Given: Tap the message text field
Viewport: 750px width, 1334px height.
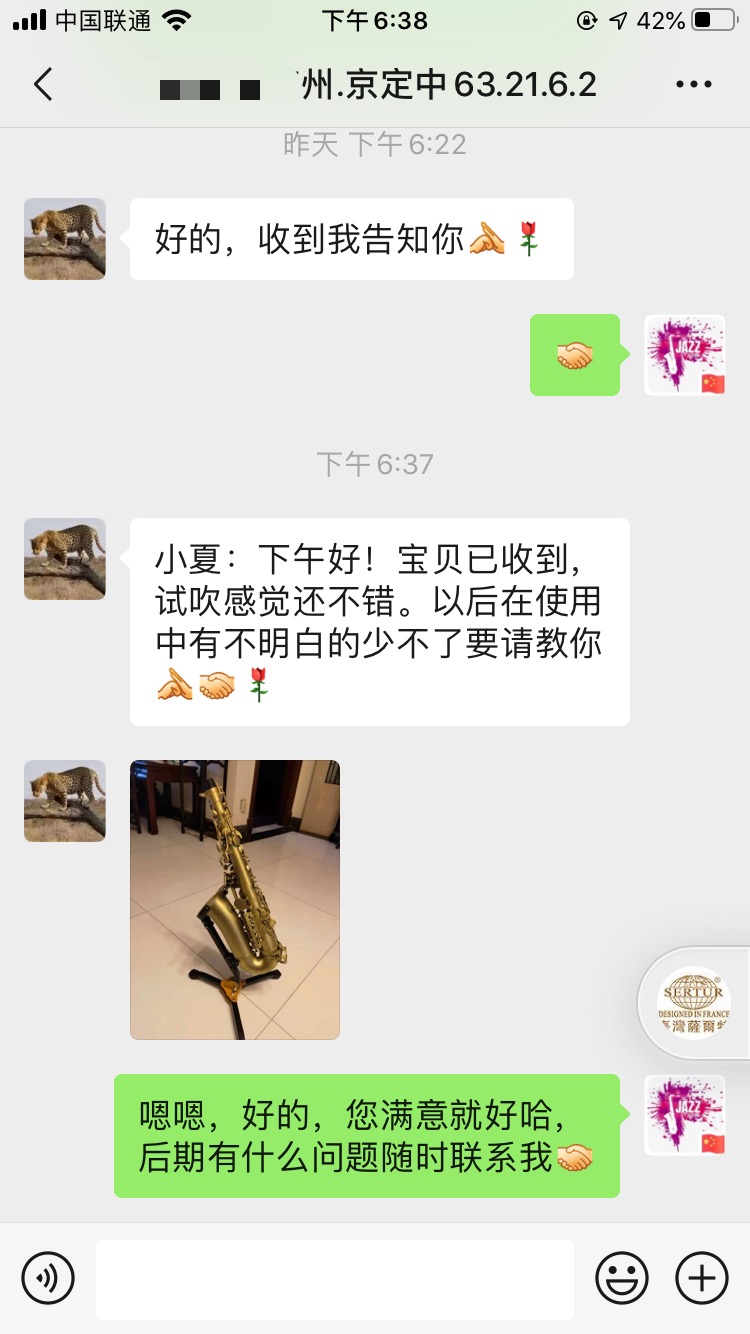Looking at the screenshot, I should [335, 1279].
